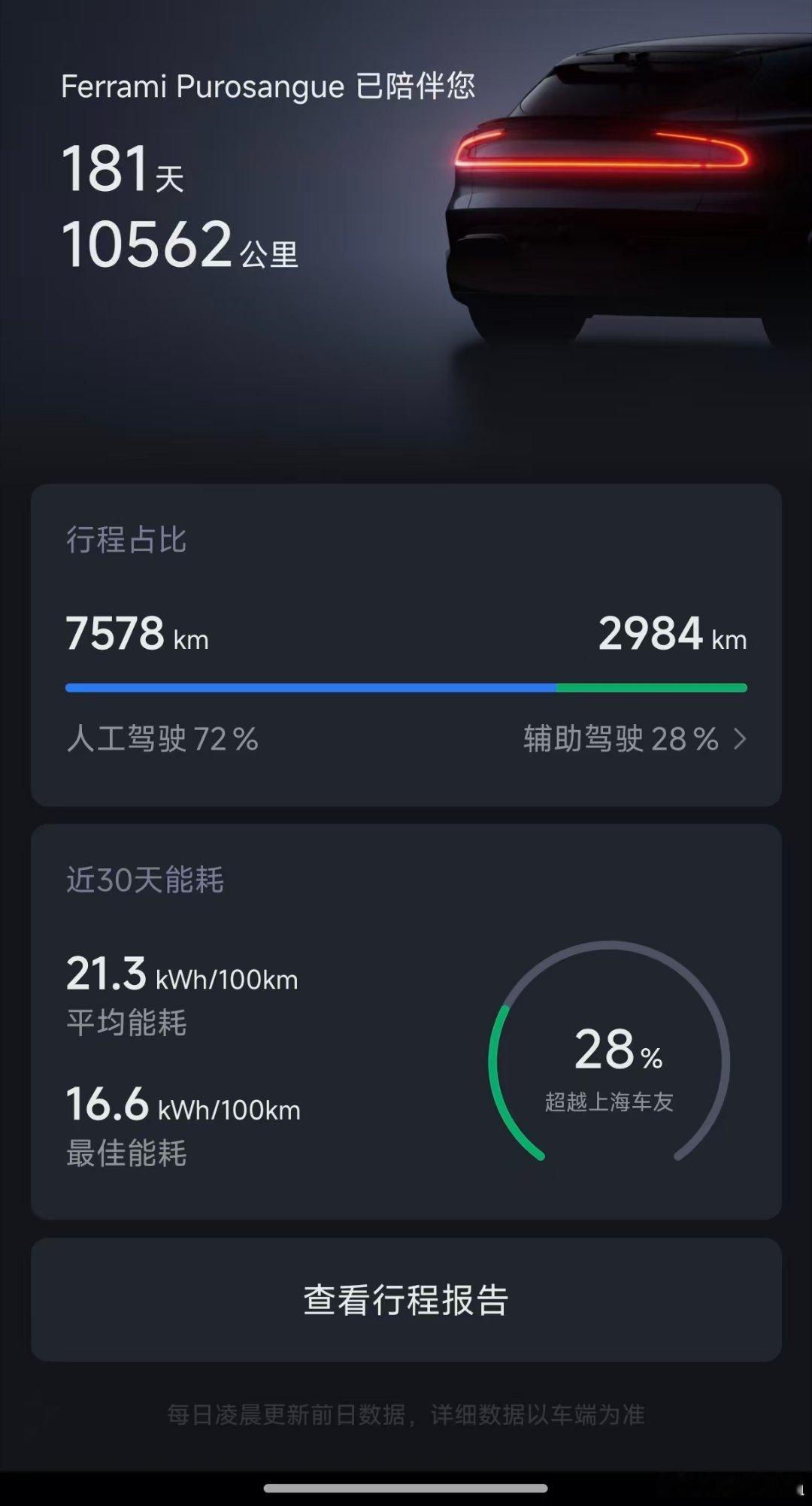Tap the 人工驾驶 72% label
Image resolution: width=812 pixels, height=1506 pixels.
point(160,740)
